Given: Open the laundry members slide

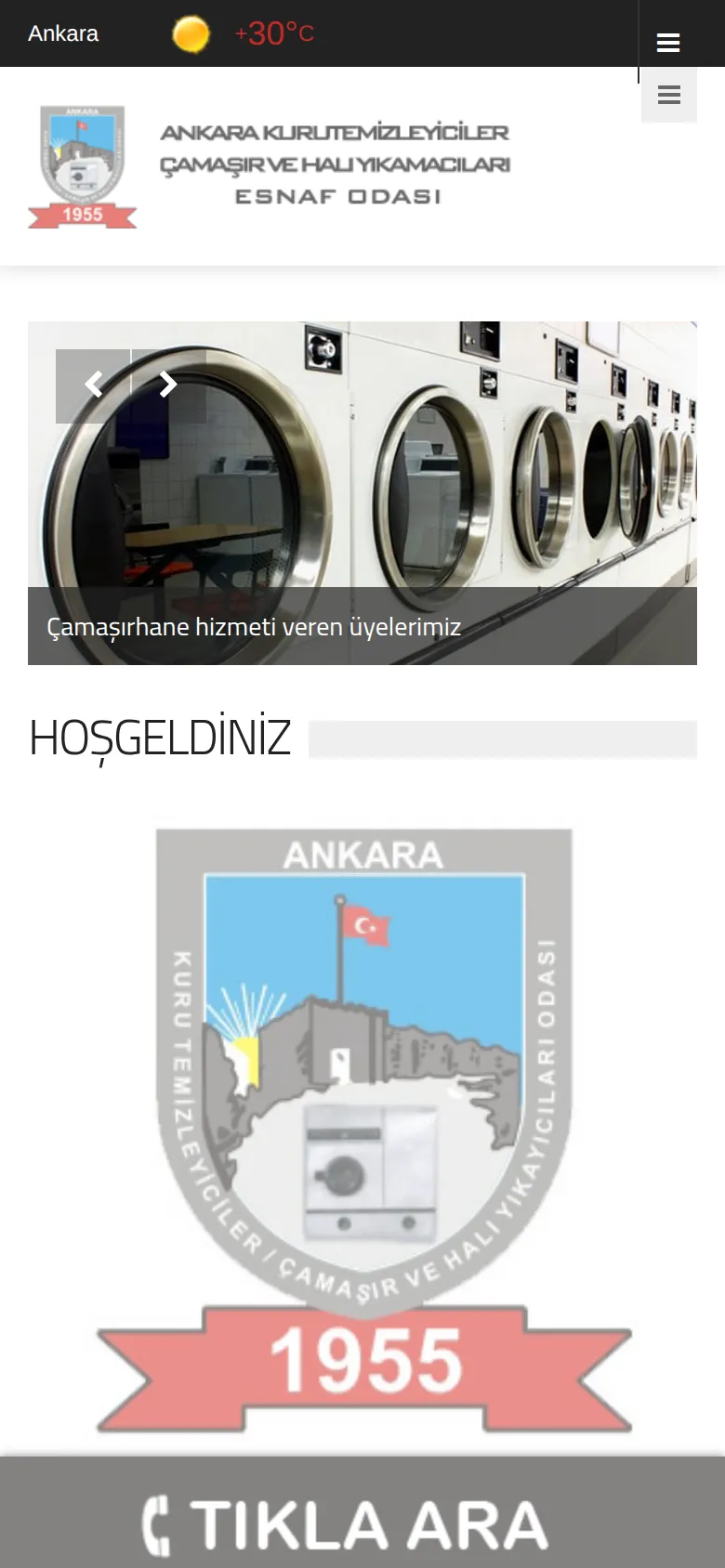Looking at the screenshot, I should pos(362,493).
